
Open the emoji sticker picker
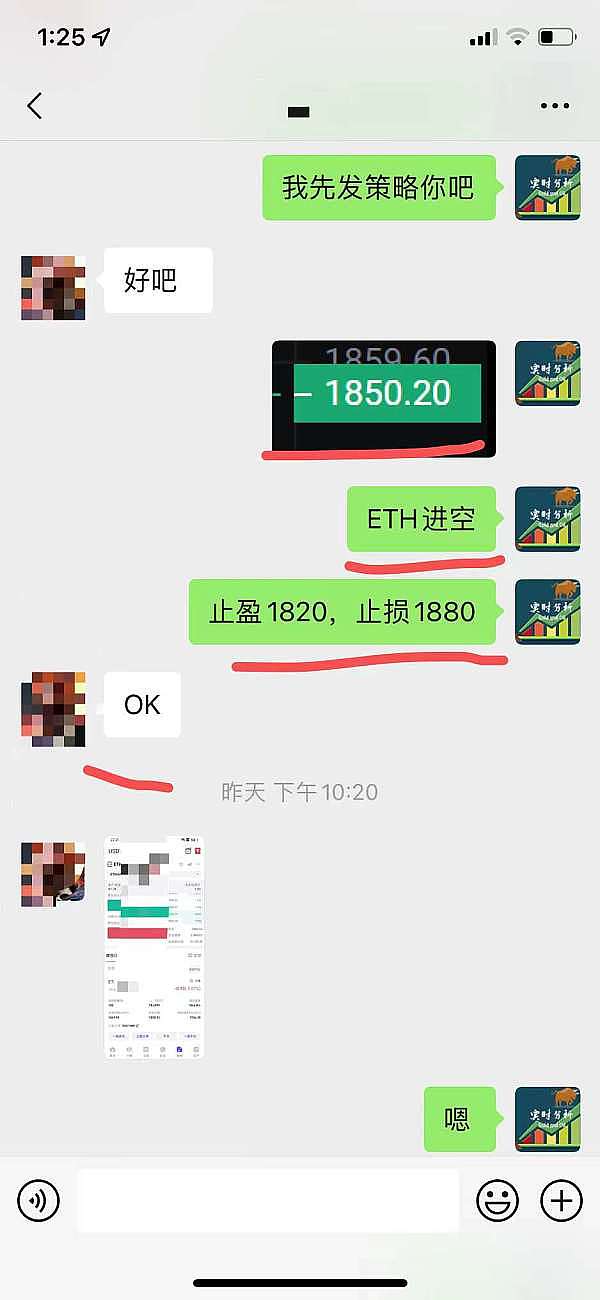tap(497, 1199)
